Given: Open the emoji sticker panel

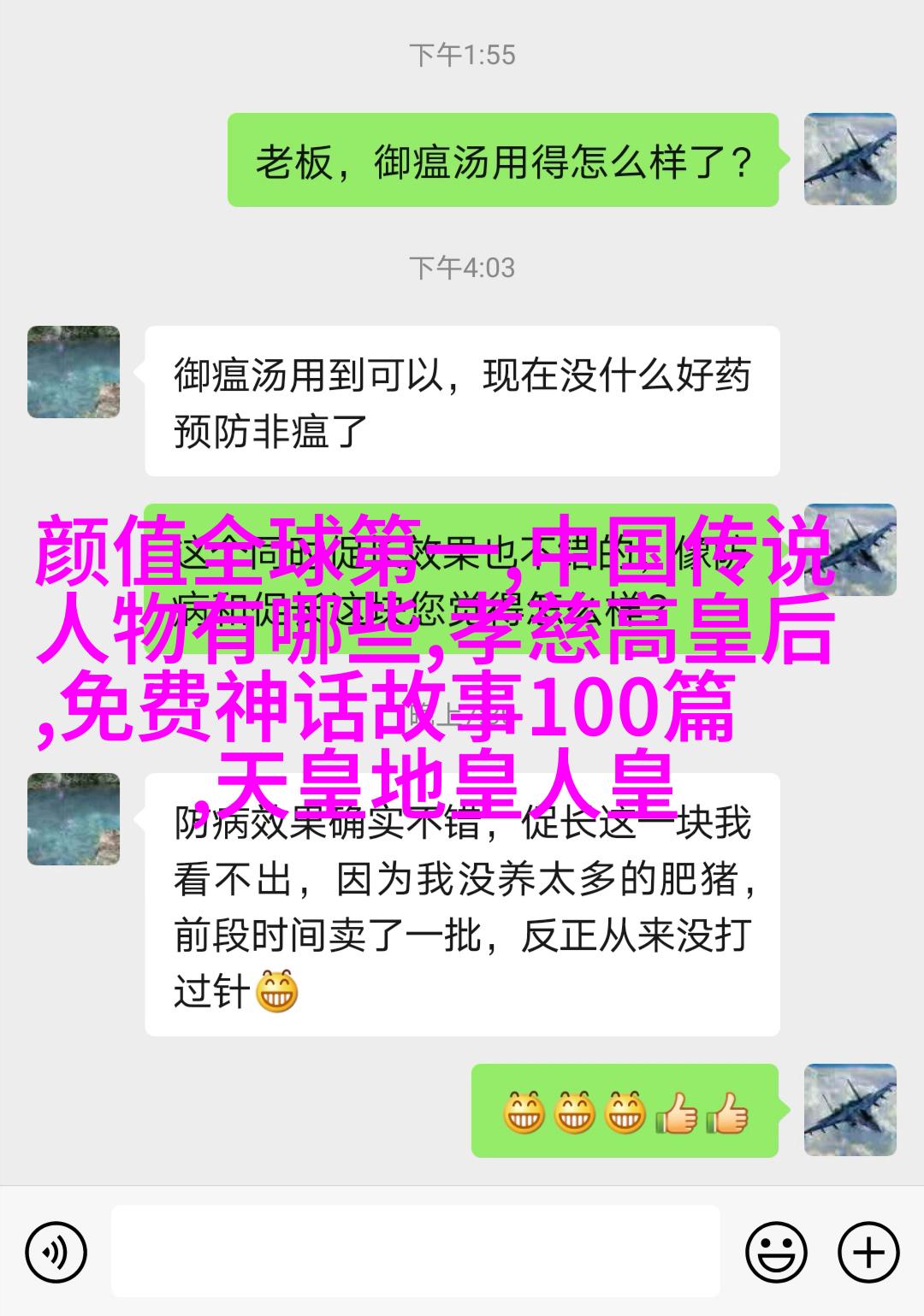Looking at the screenshot, I should [x=776, y=1253].
